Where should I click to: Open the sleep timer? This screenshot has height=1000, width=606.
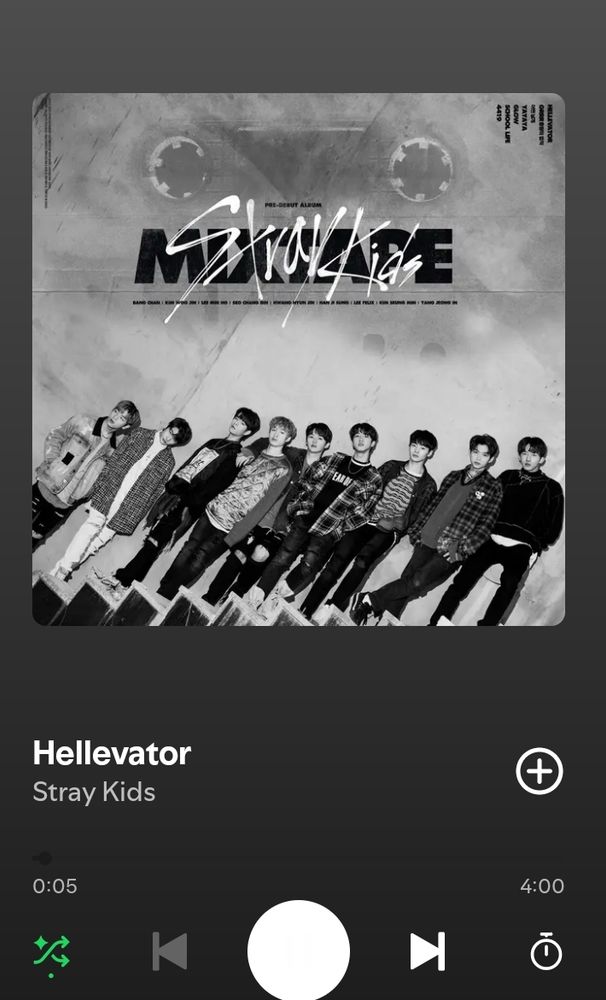pyautogui.click(x=546, y=951)
